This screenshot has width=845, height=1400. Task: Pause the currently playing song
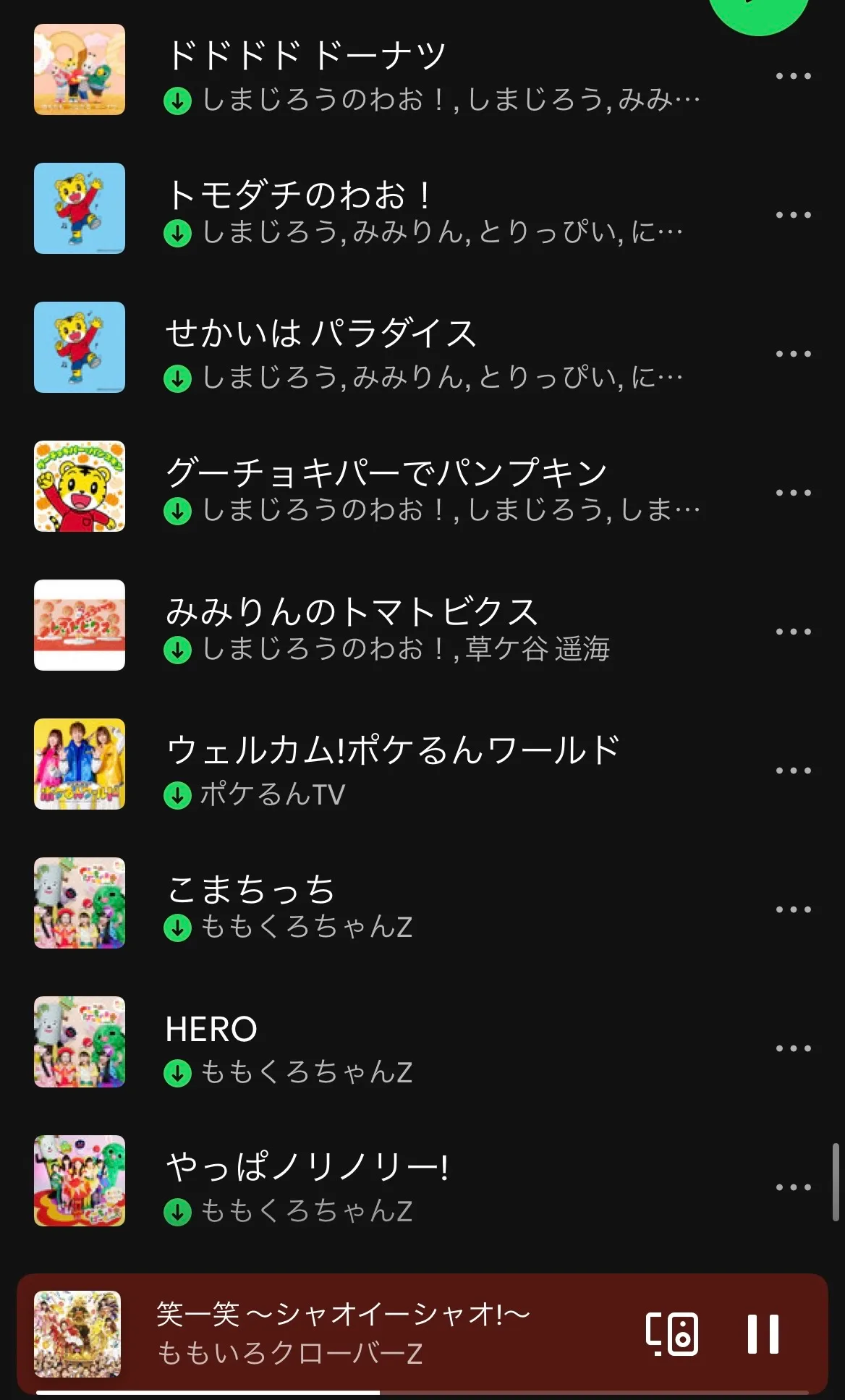click(x=763, y=1333)
